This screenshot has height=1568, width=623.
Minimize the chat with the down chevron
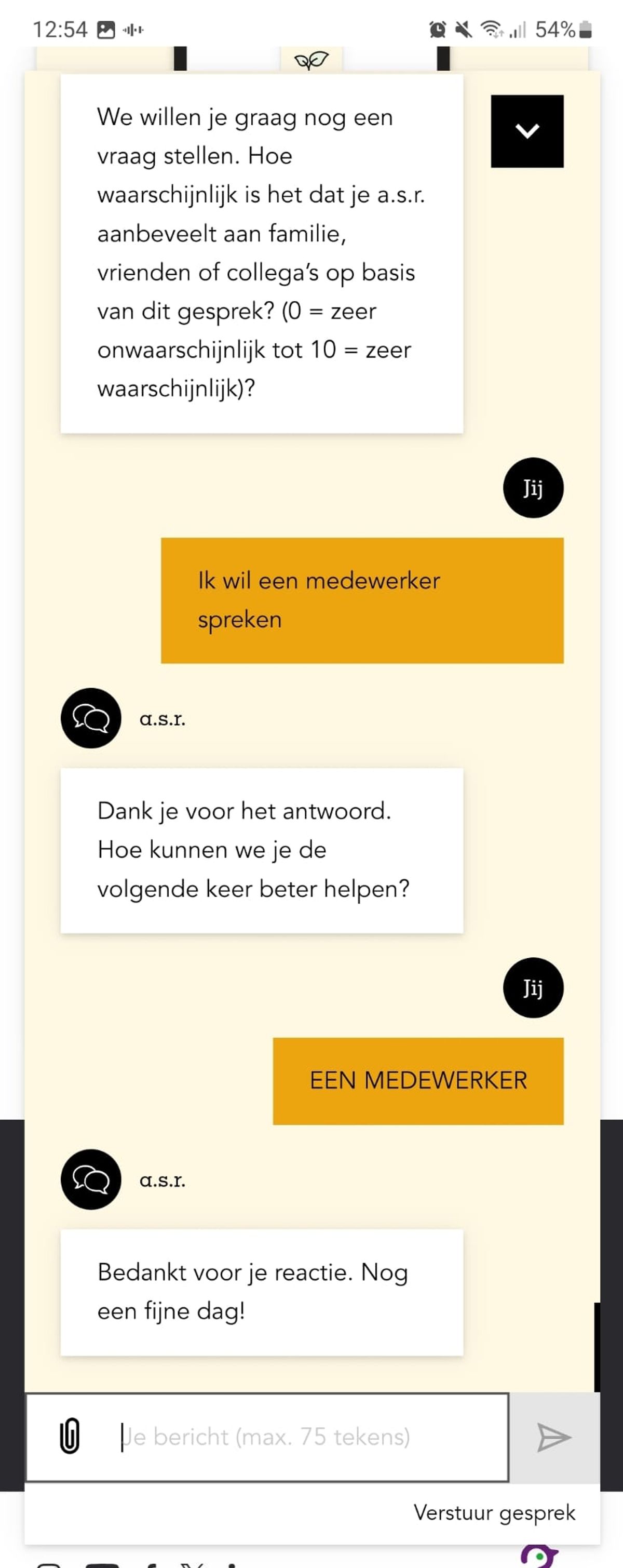pyautogui.click(x=527, y=131)
